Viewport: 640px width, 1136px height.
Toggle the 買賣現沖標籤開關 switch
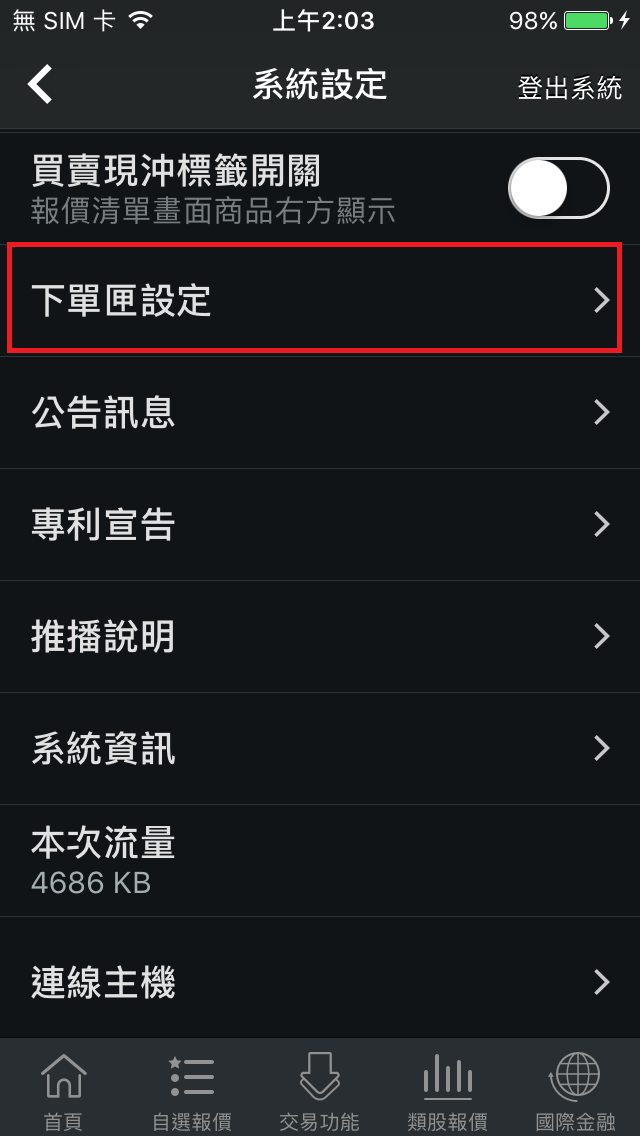tap(559, 188)
